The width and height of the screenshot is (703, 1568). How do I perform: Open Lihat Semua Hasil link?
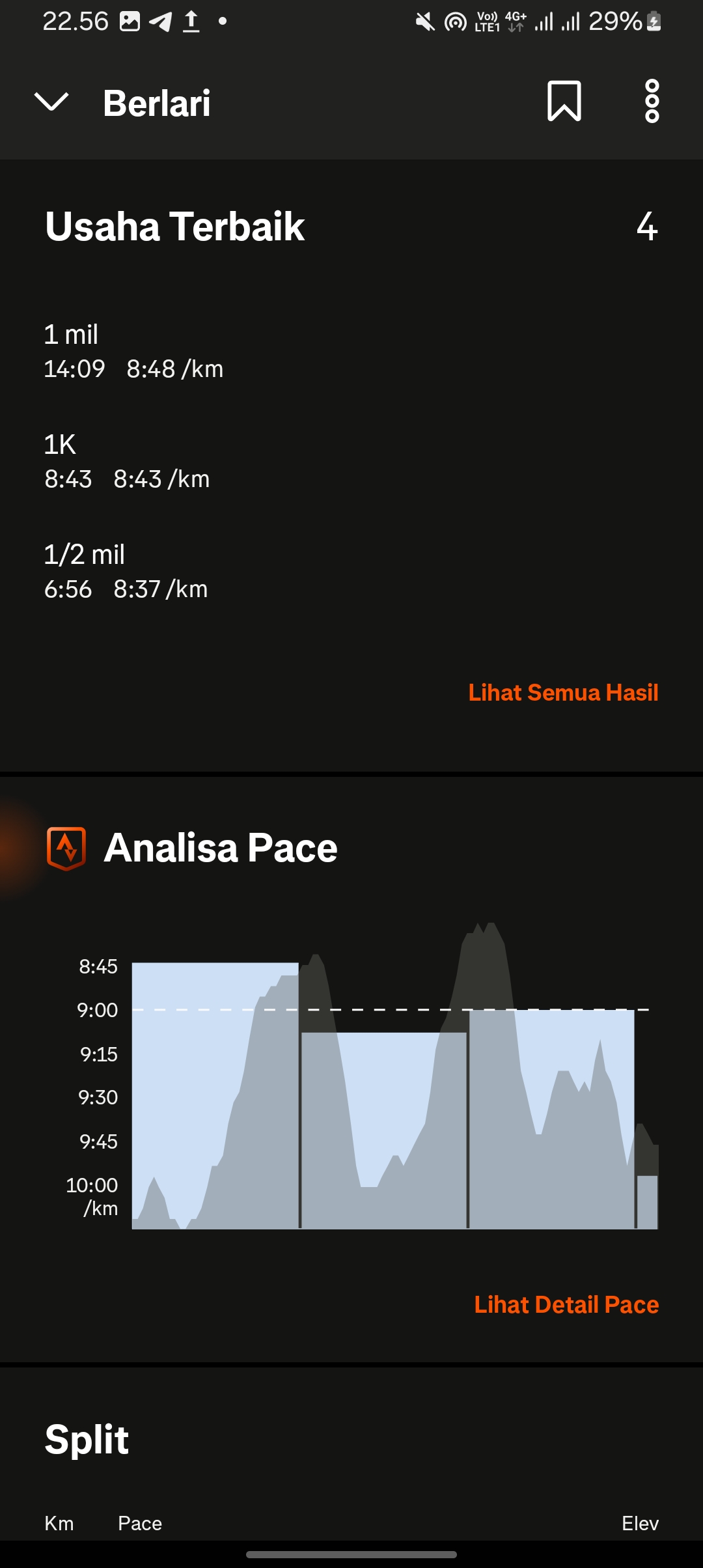click(x=563, y=692)
